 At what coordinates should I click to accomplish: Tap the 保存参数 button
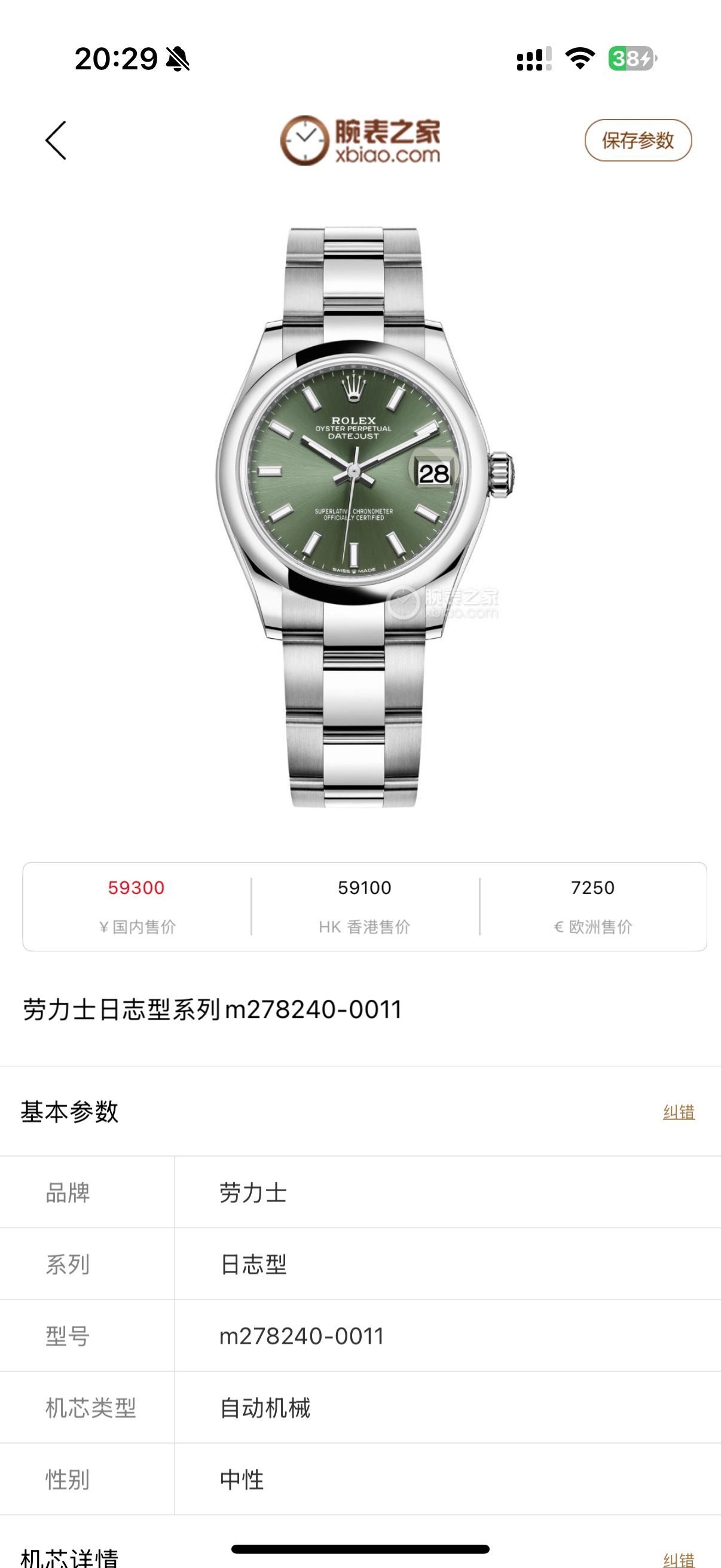point(638,141)
